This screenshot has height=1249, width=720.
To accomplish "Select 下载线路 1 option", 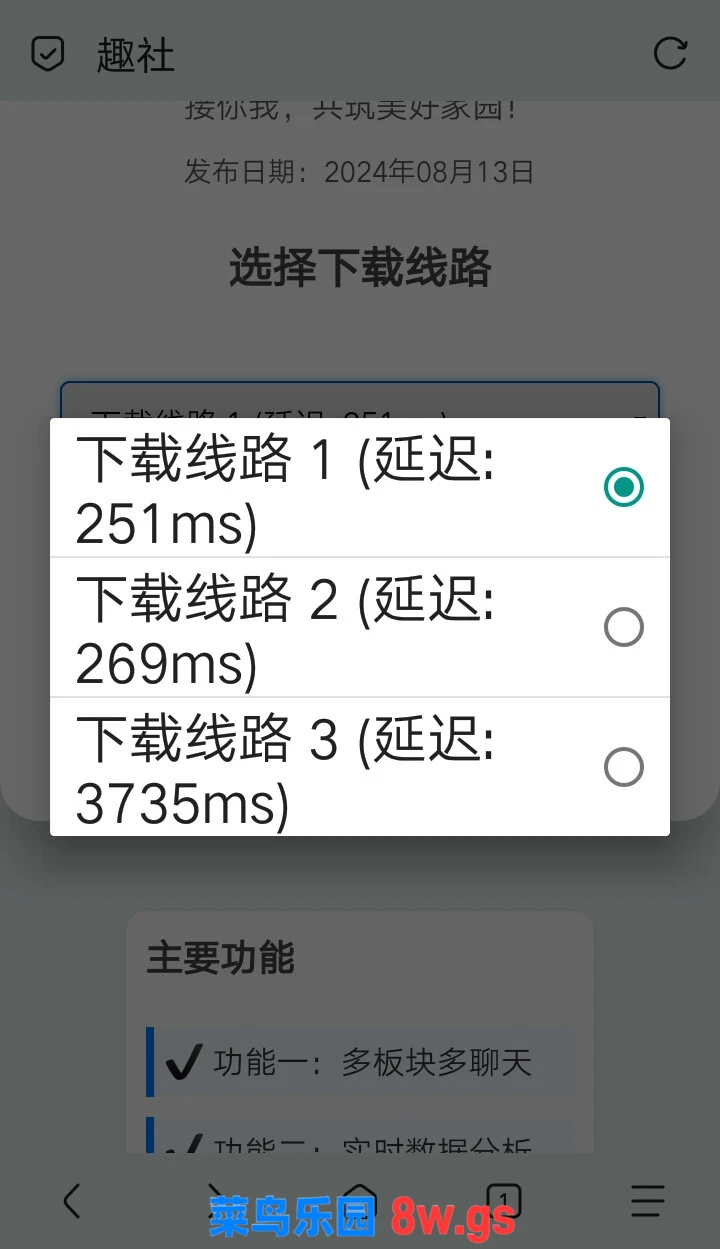I will click(360, 487).
